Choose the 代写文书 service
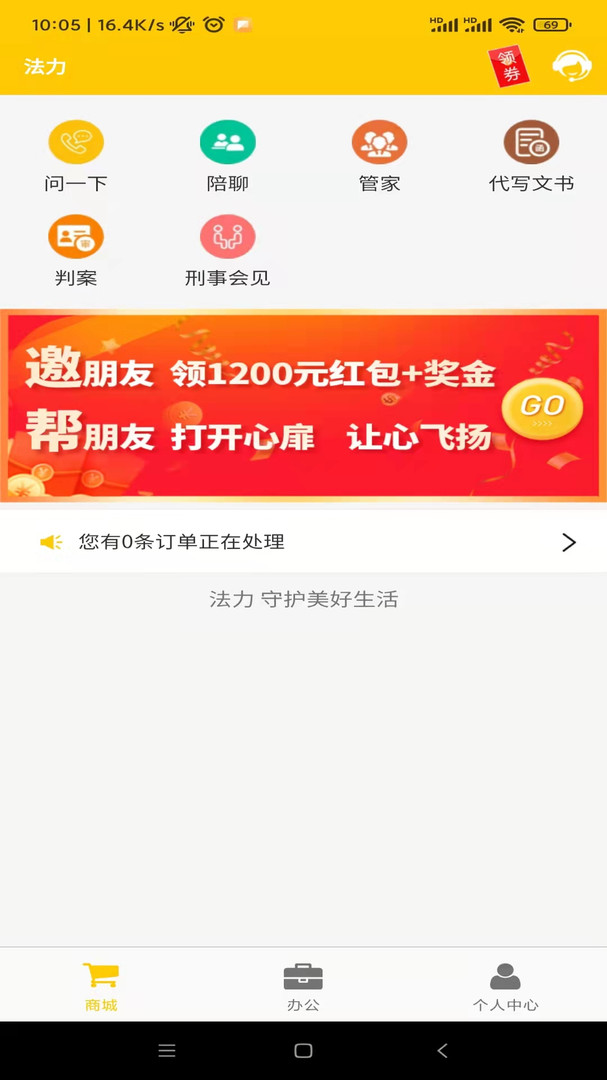607x1080 pixels. point(531,156)
